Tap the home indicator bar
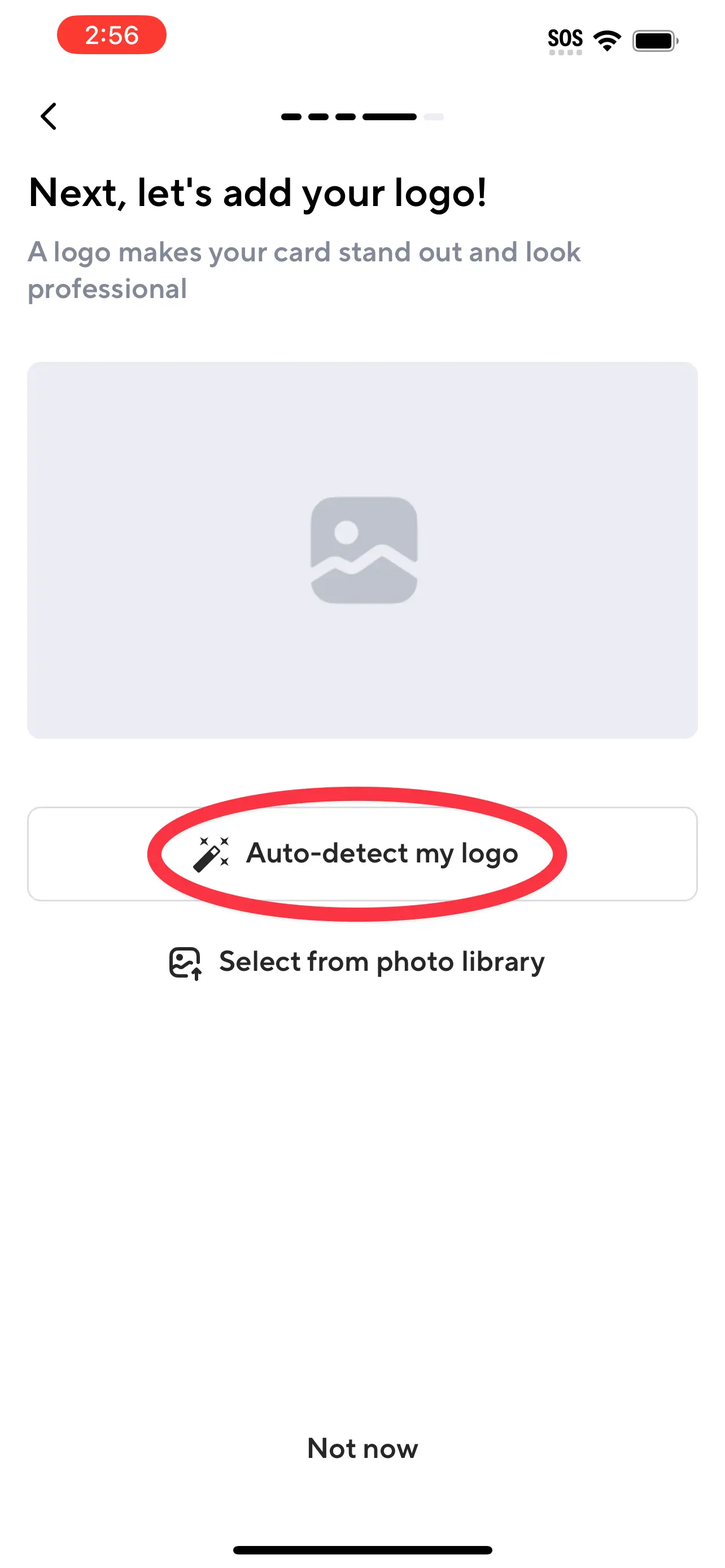 click(x=362, y=1548)
